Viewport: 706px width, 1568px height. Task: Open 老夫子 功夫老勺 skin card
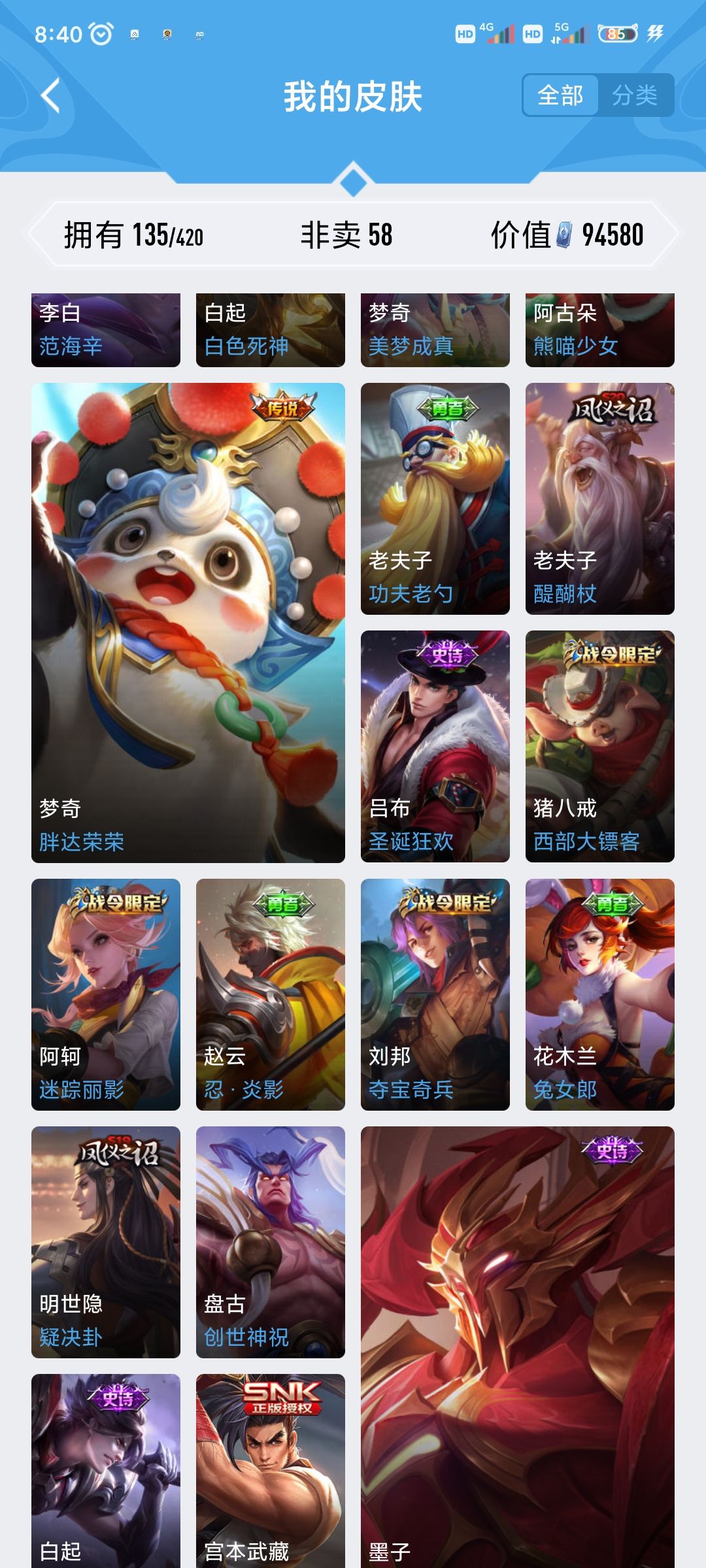pyautogui.click(x=435, y=498)
